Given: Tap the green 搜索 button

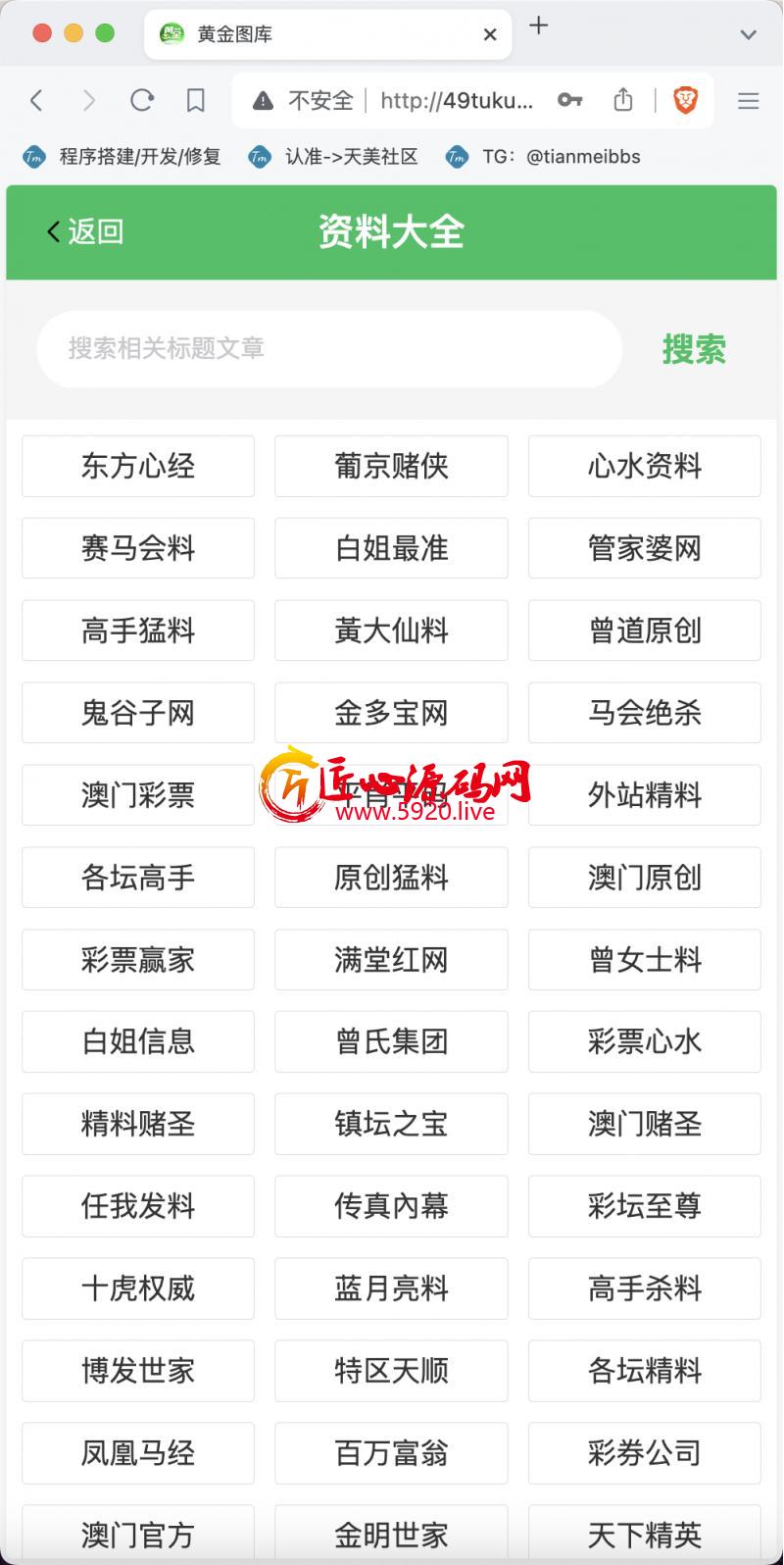Looking at the screenshot, I should pos(693,349).
